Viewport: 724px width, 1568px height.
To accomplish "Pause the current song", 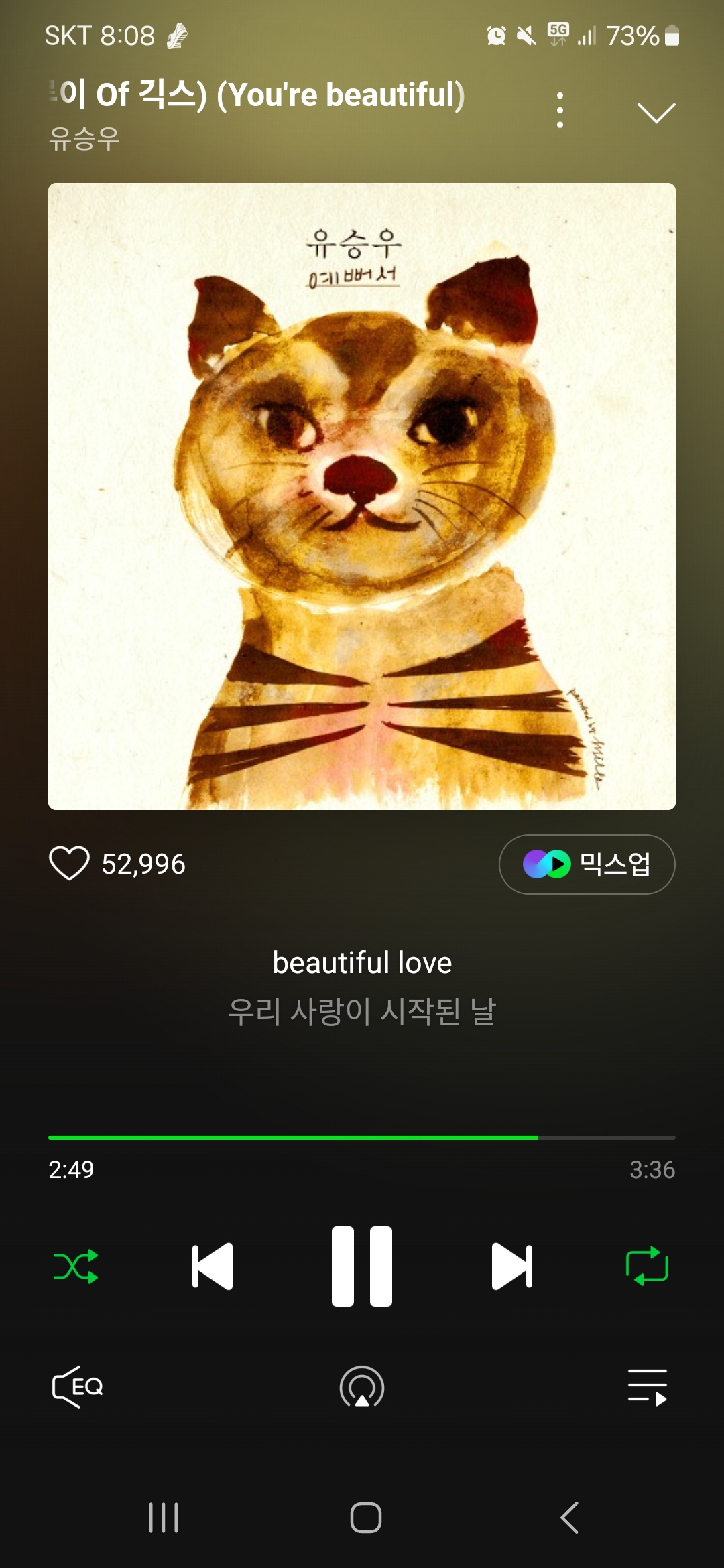I will (x=362, y=1266).
